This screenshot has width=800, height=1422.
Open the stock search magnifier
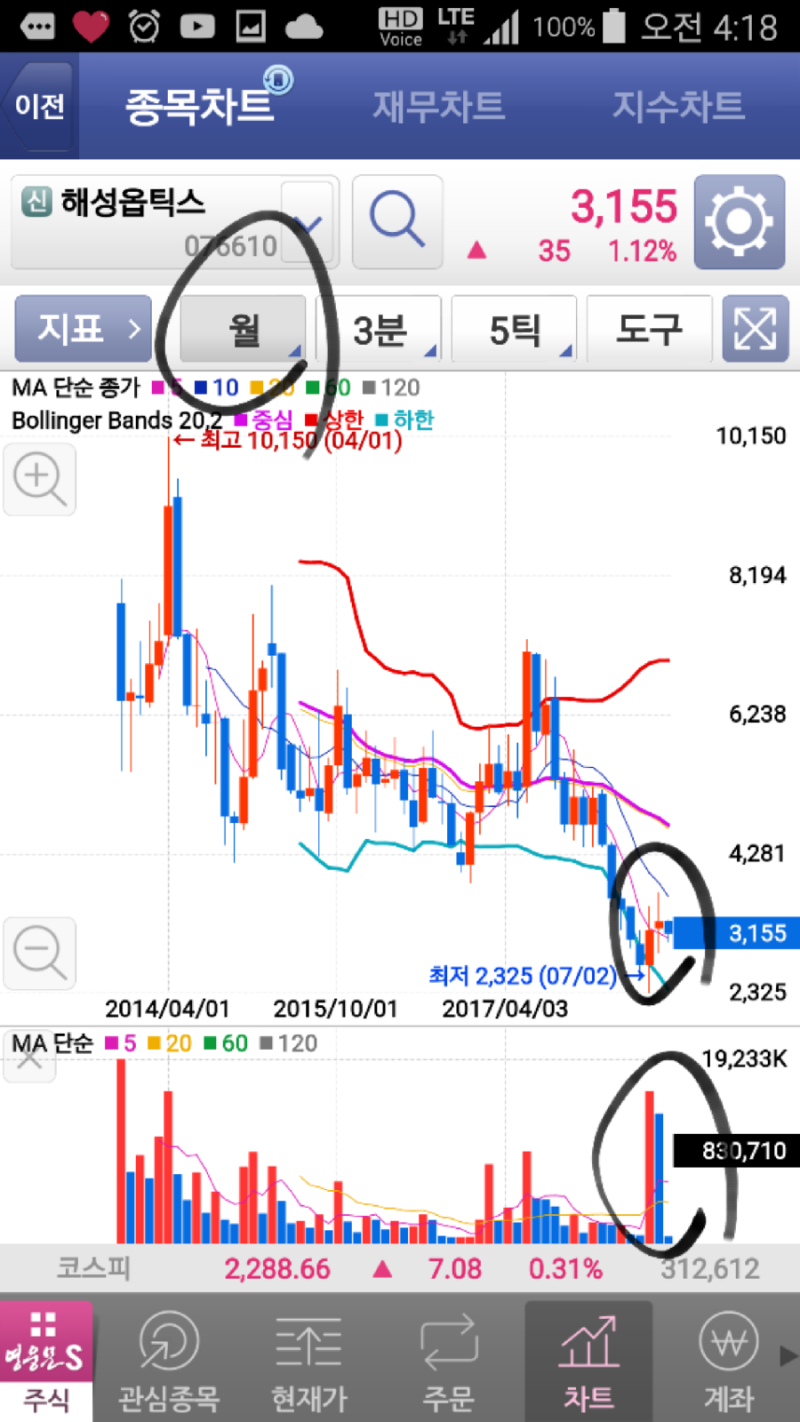point(398,222)
